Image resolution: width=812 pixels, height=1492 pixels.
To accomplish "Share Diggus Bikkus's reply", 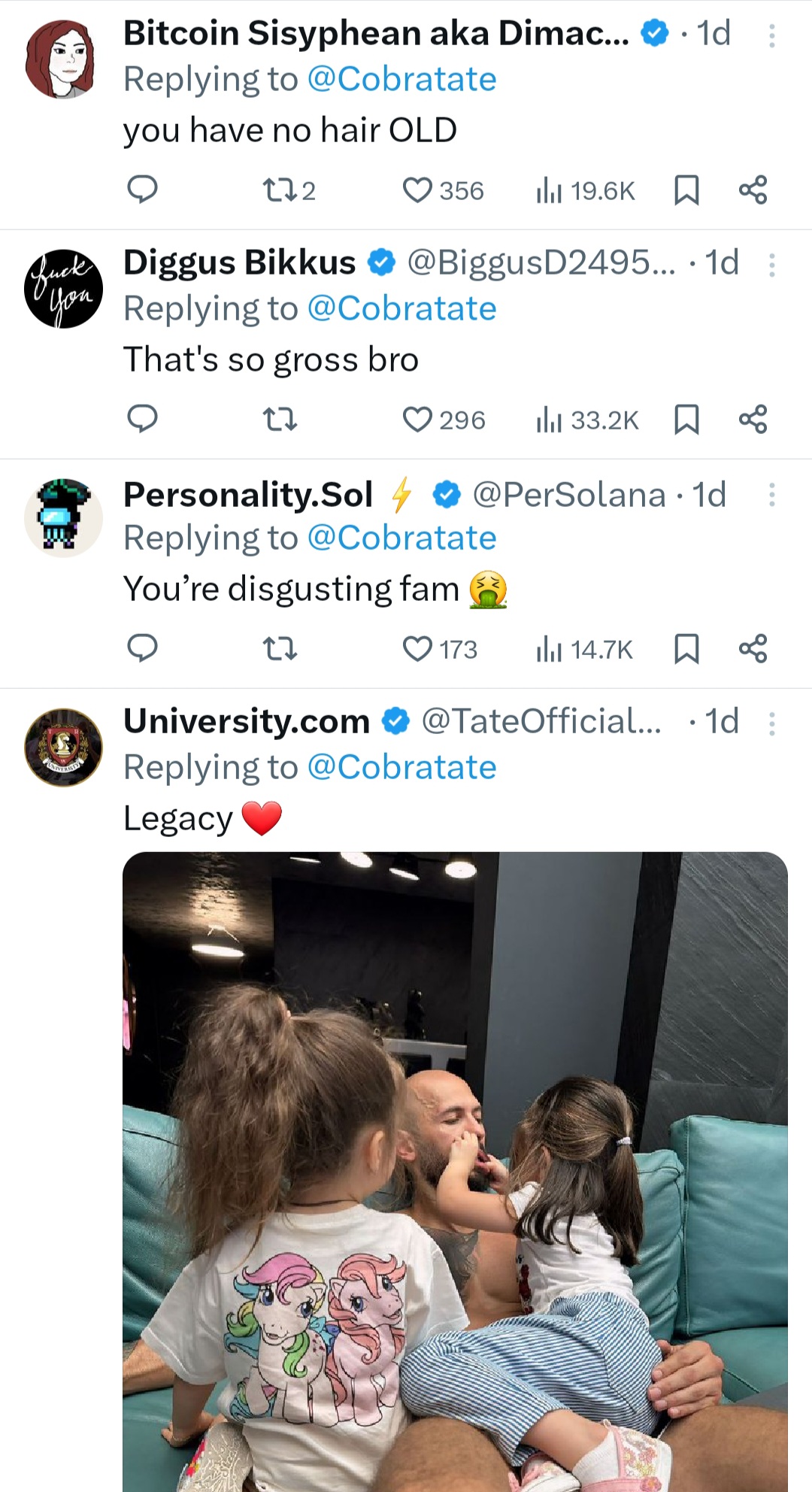I will pyautogui.click(x=753, y=420).
